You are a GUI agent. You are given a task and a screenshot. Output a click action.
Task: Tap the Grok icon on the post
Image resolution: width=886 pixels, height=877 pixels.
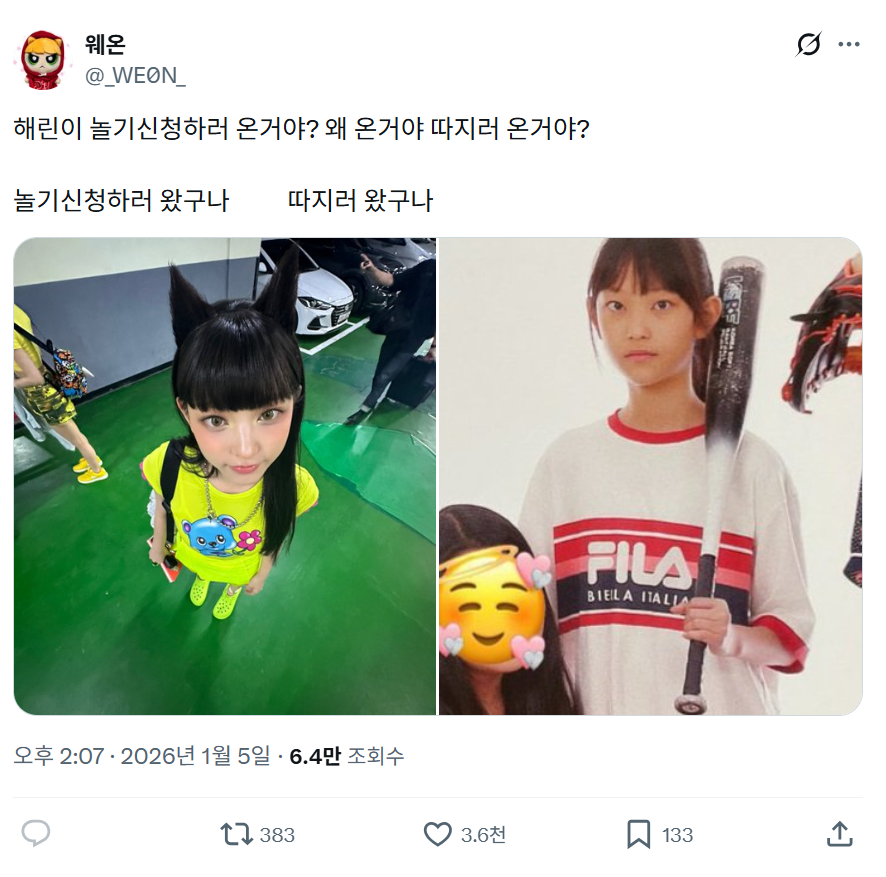point(808,45)
